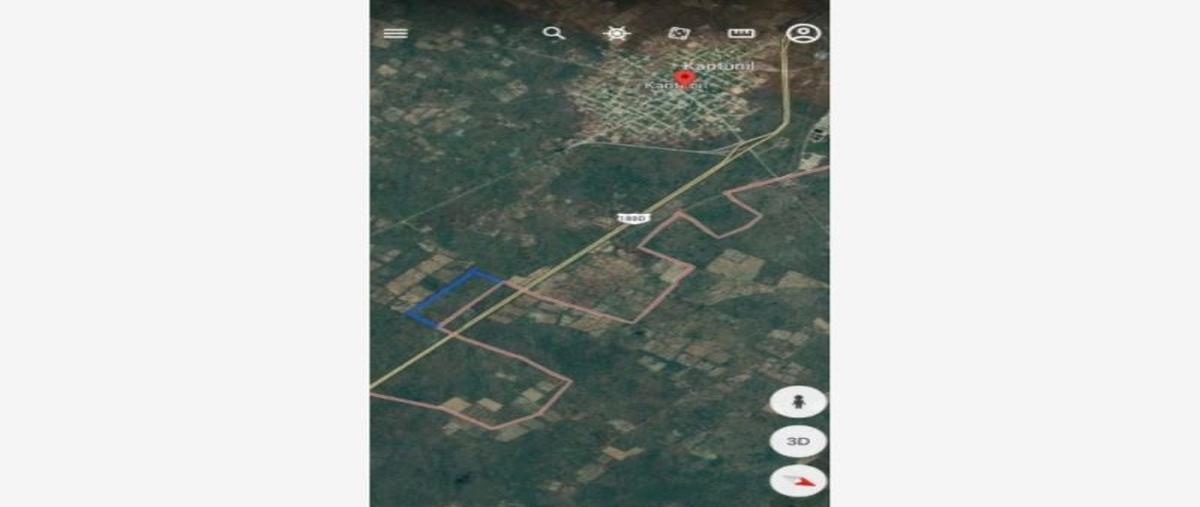Open Voyager ship wheel icon

click(x=617, y=33)
